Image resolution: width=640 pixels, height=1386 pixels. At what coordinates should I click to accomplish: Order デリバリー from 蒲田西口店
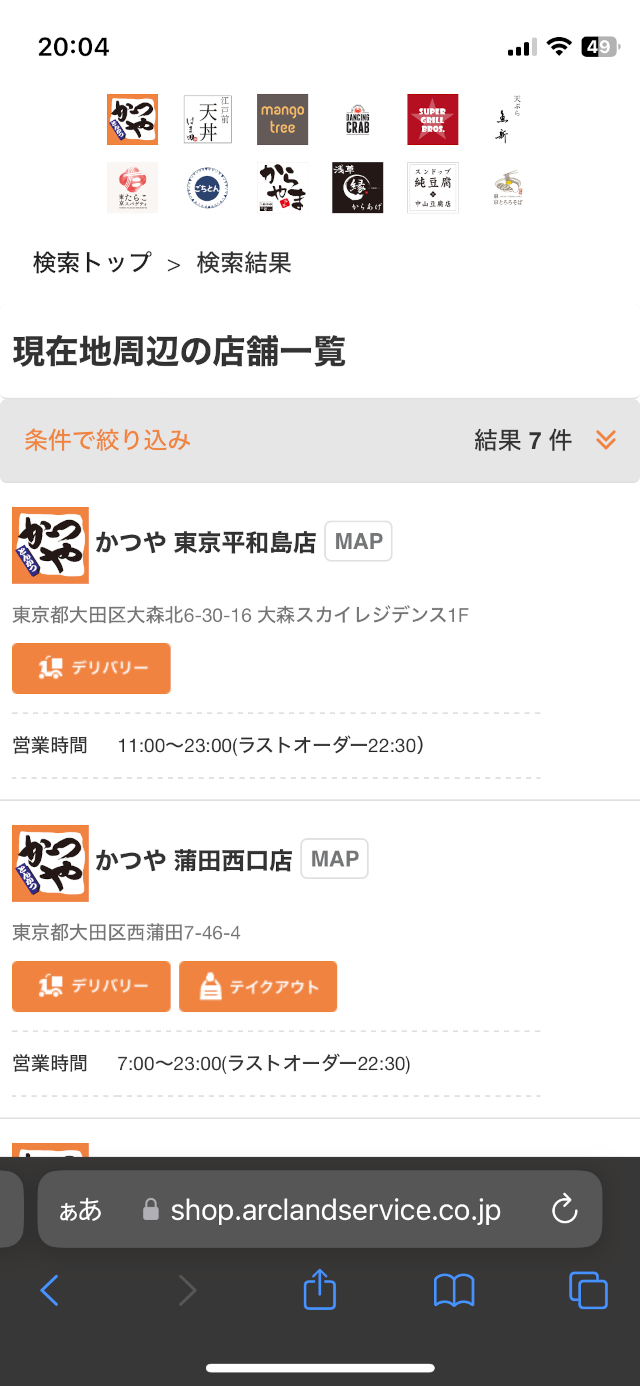(x=91, y=986)
